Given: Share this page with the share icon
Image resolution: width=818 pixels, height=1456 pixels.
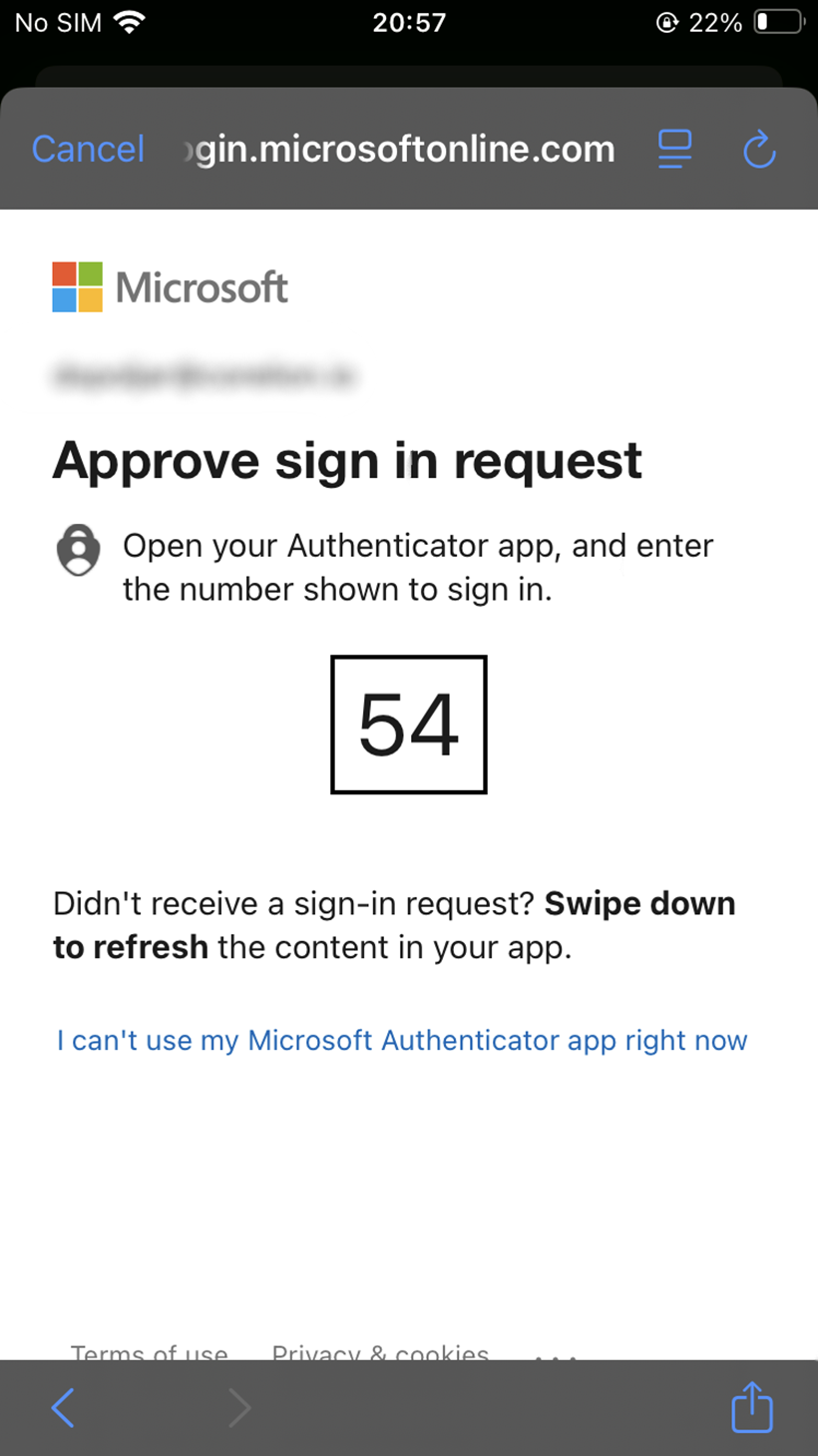Looking at the screenshot, I should [x=752, y=1406].
